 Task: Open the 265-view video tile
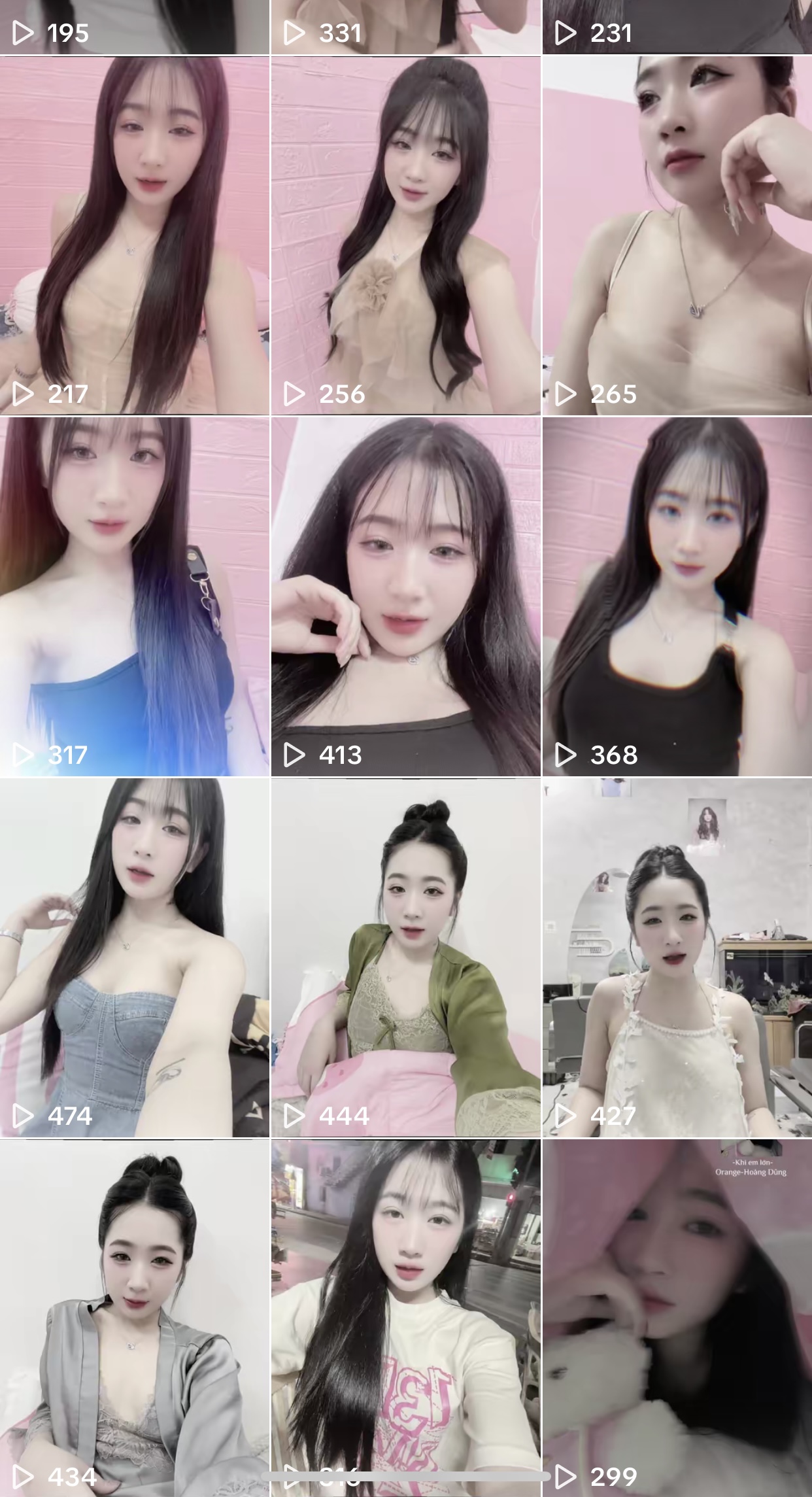[677, 235]
